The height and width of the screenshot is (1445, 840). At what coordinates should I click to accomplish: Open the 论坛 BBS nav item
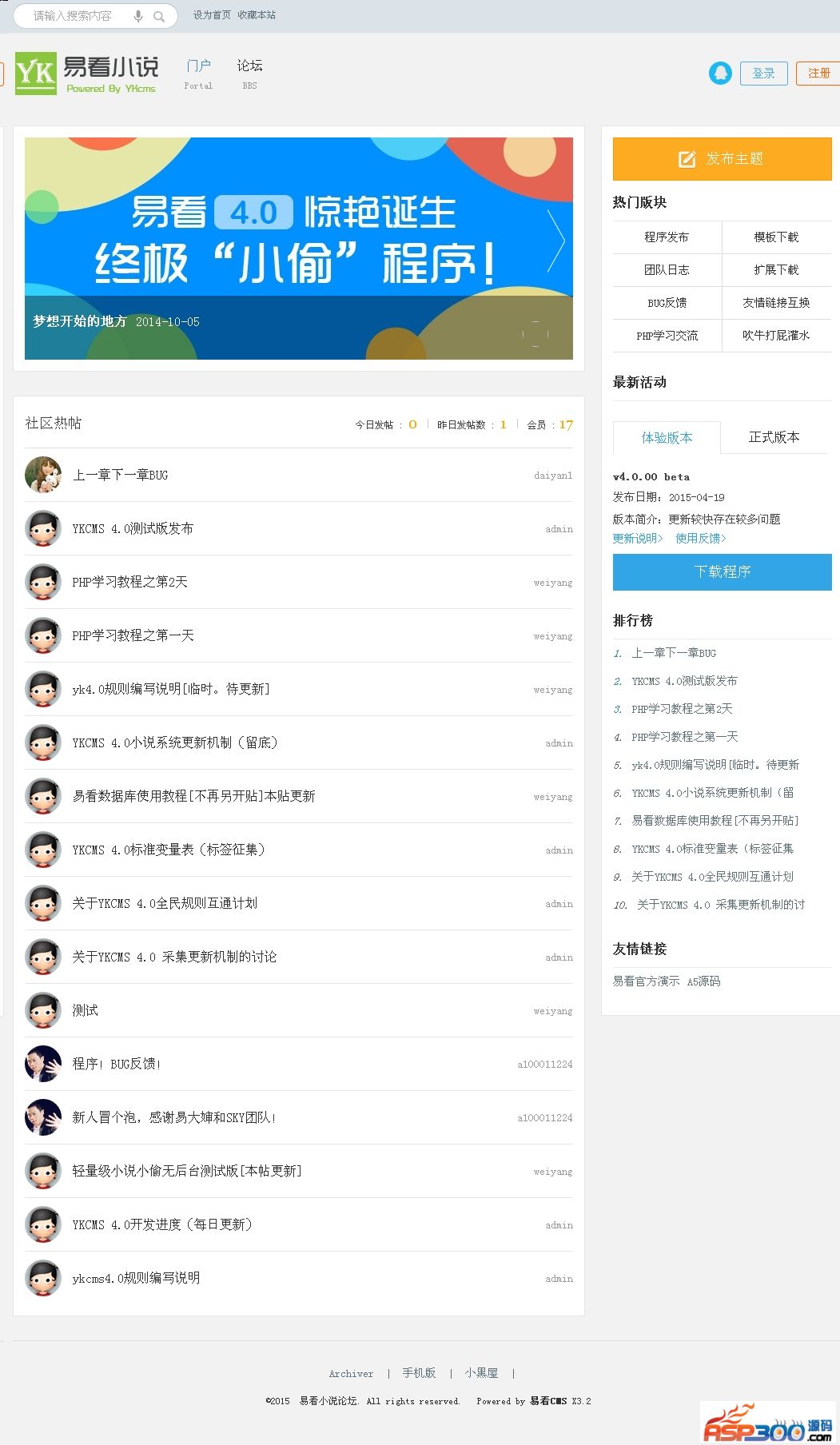[x=249, y=73]
